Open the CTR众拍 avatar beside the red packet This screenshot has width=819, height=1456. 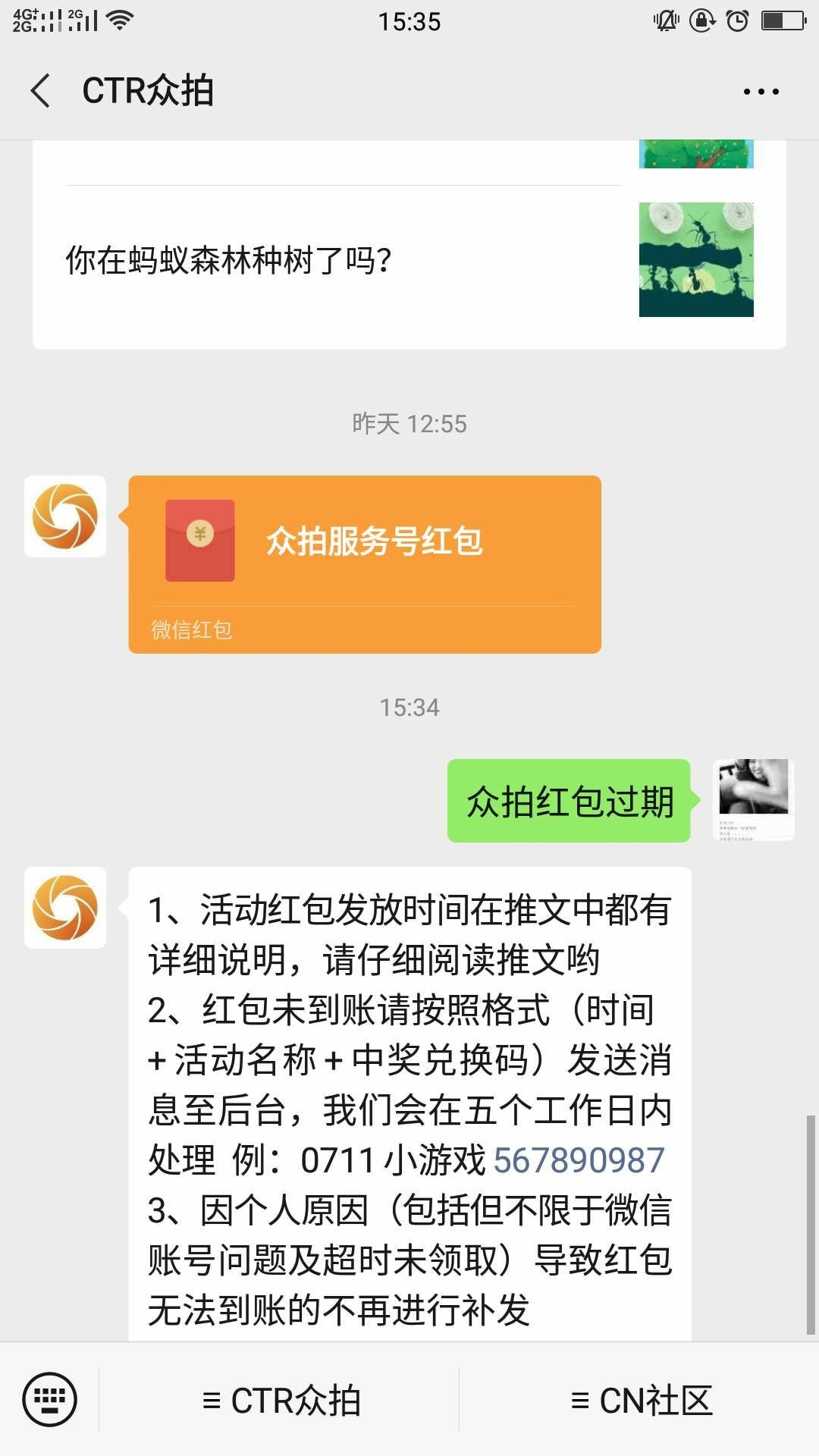point(65,516)
